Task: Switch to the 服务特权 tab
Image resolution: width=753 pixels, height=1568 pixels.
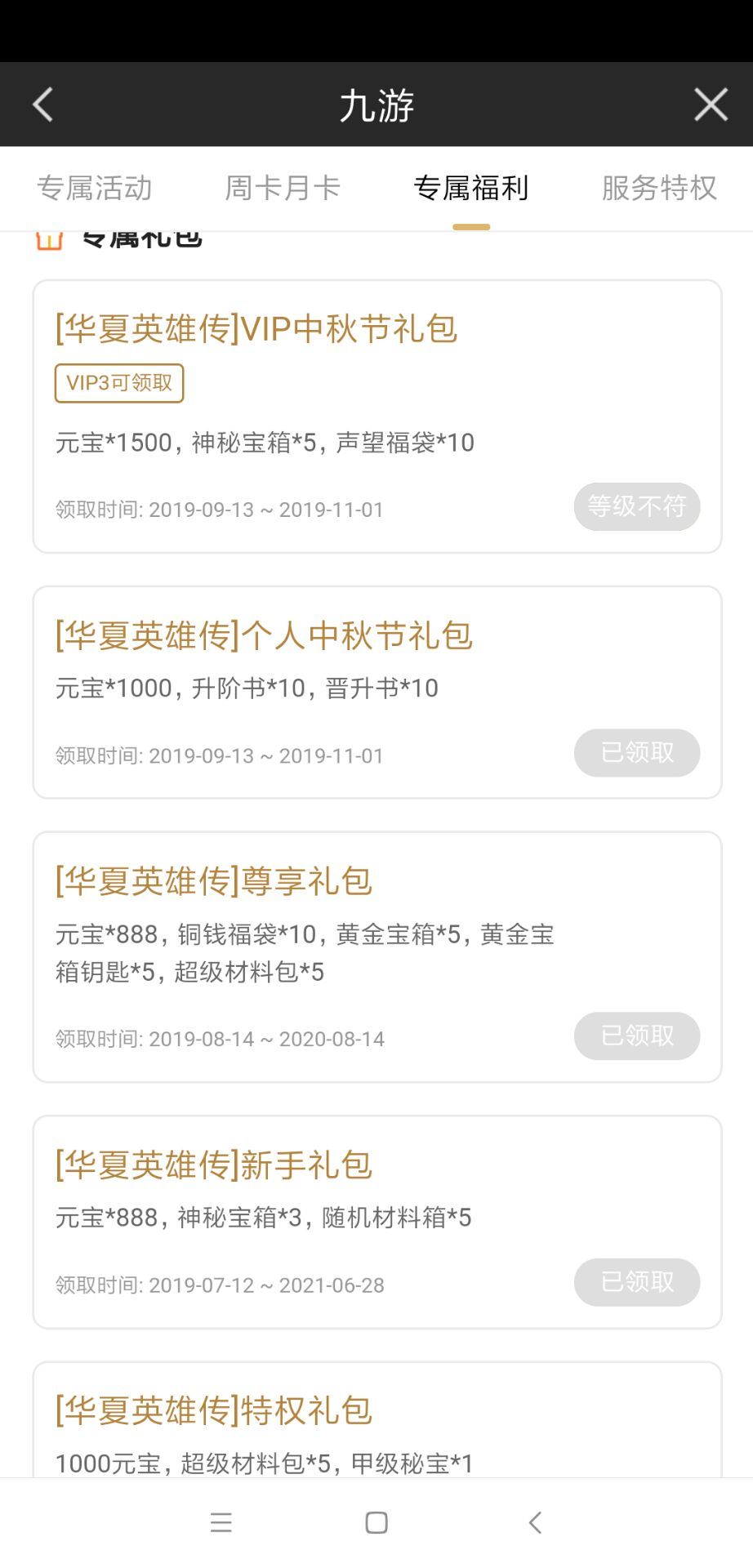Action: 659,188
